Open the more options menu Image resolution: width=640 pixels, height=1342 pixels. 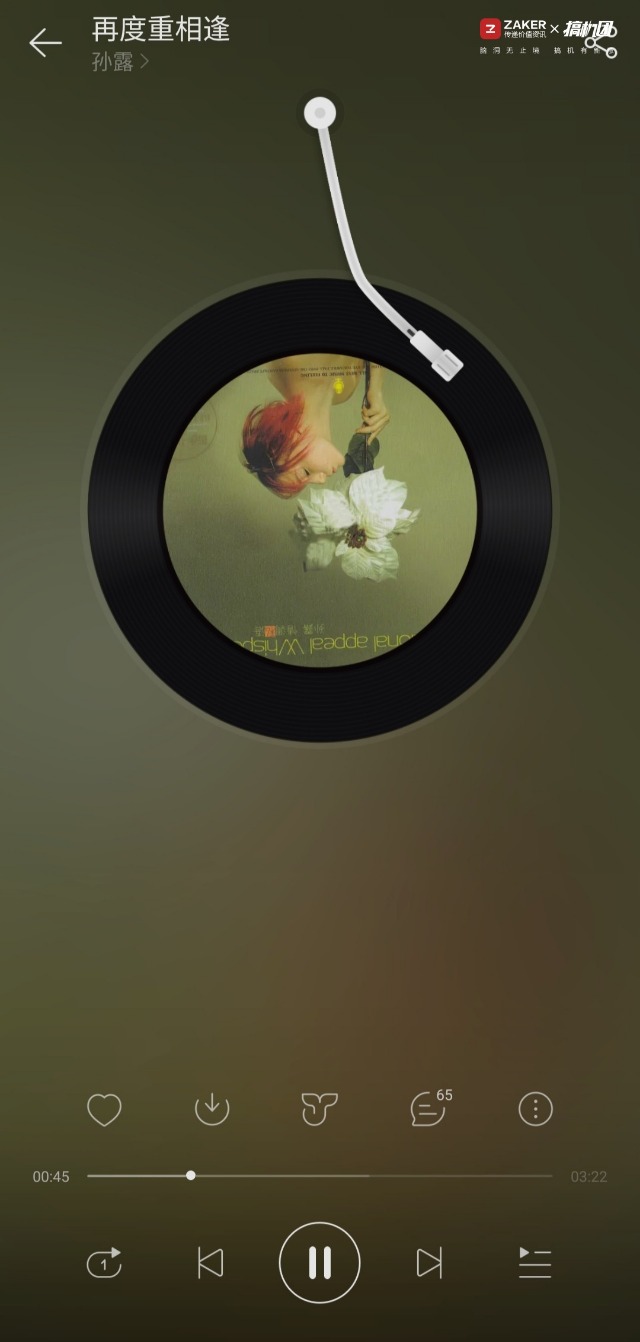point(536,1109)
